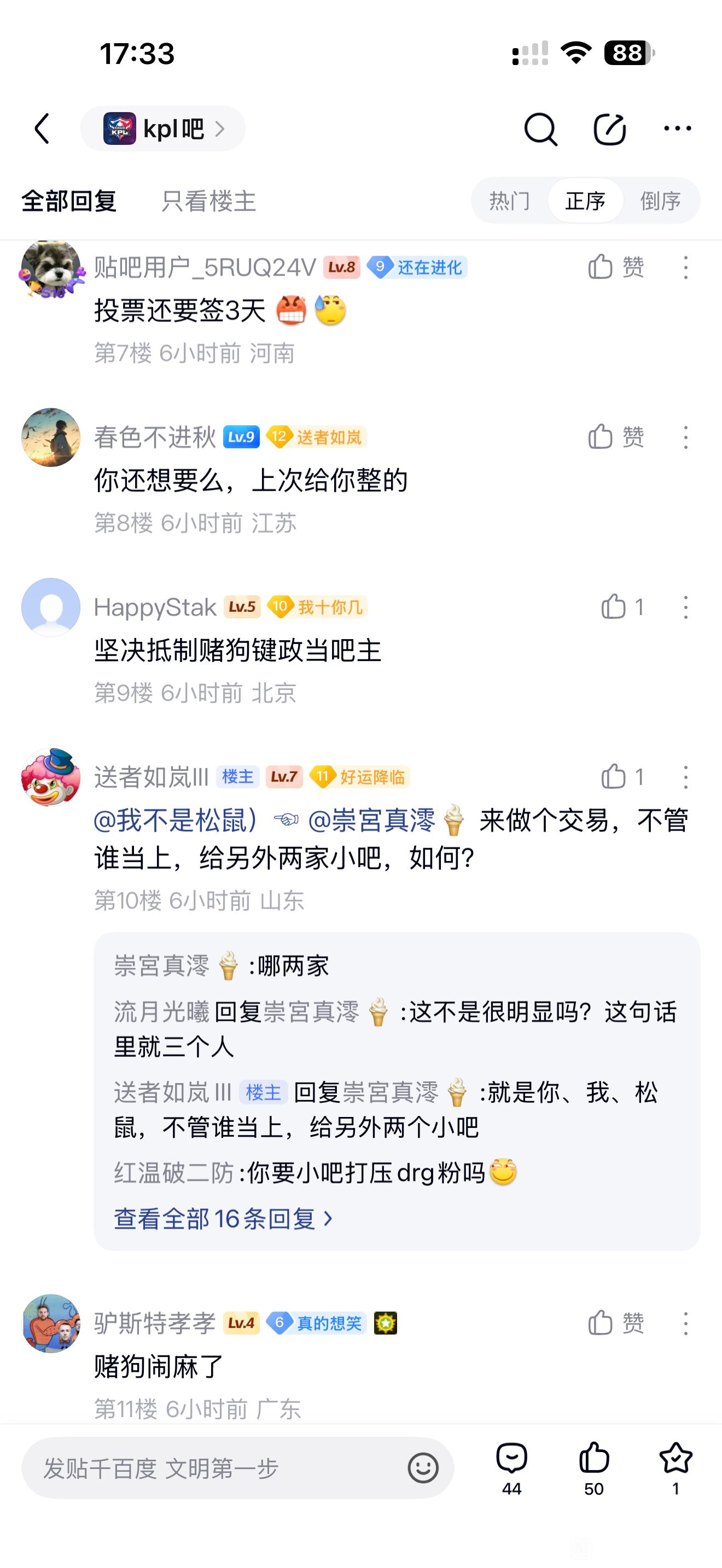Open the top-right overflow menu
The width and height of the screenshot is (722, 1568).
coord(677,128)
